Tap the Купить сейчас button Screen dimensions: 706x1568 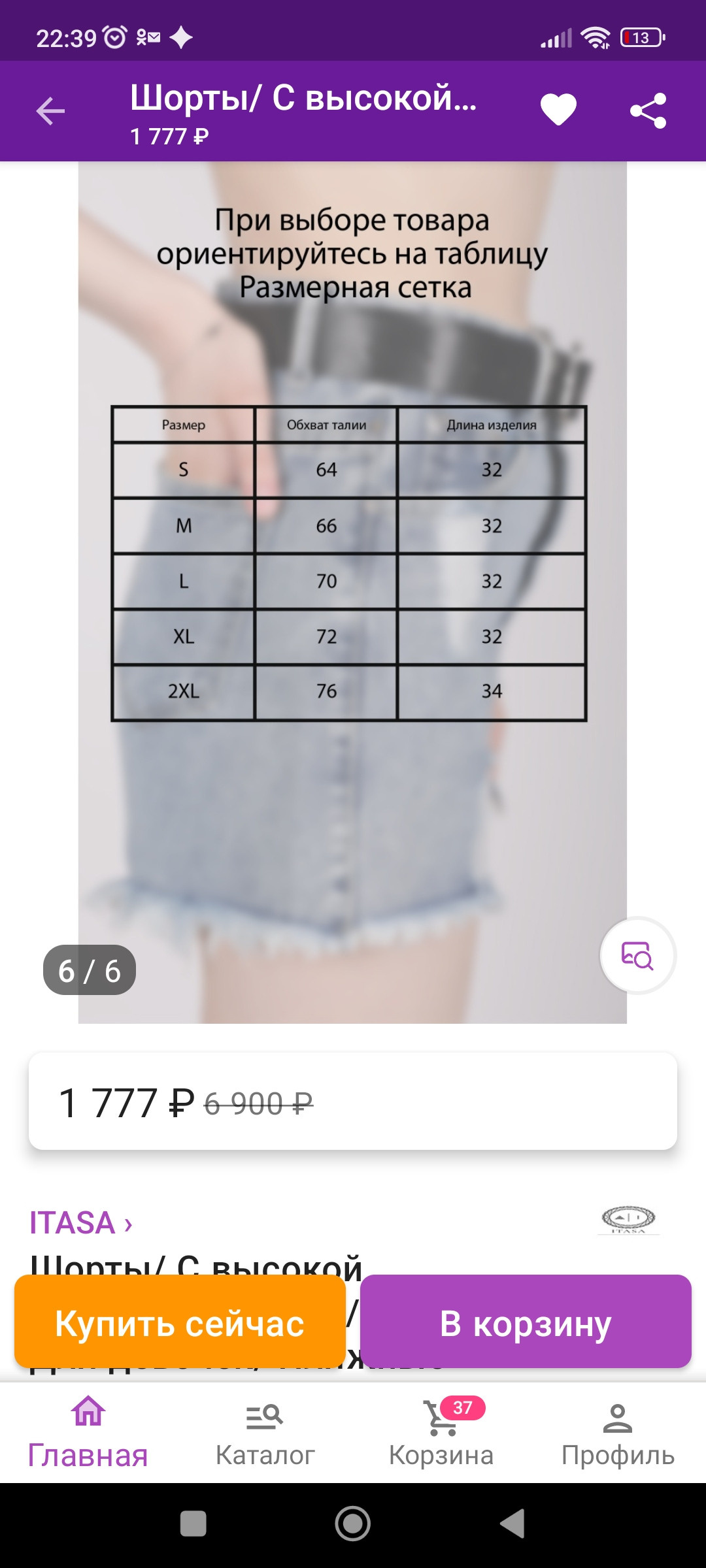coord(180,1324)
